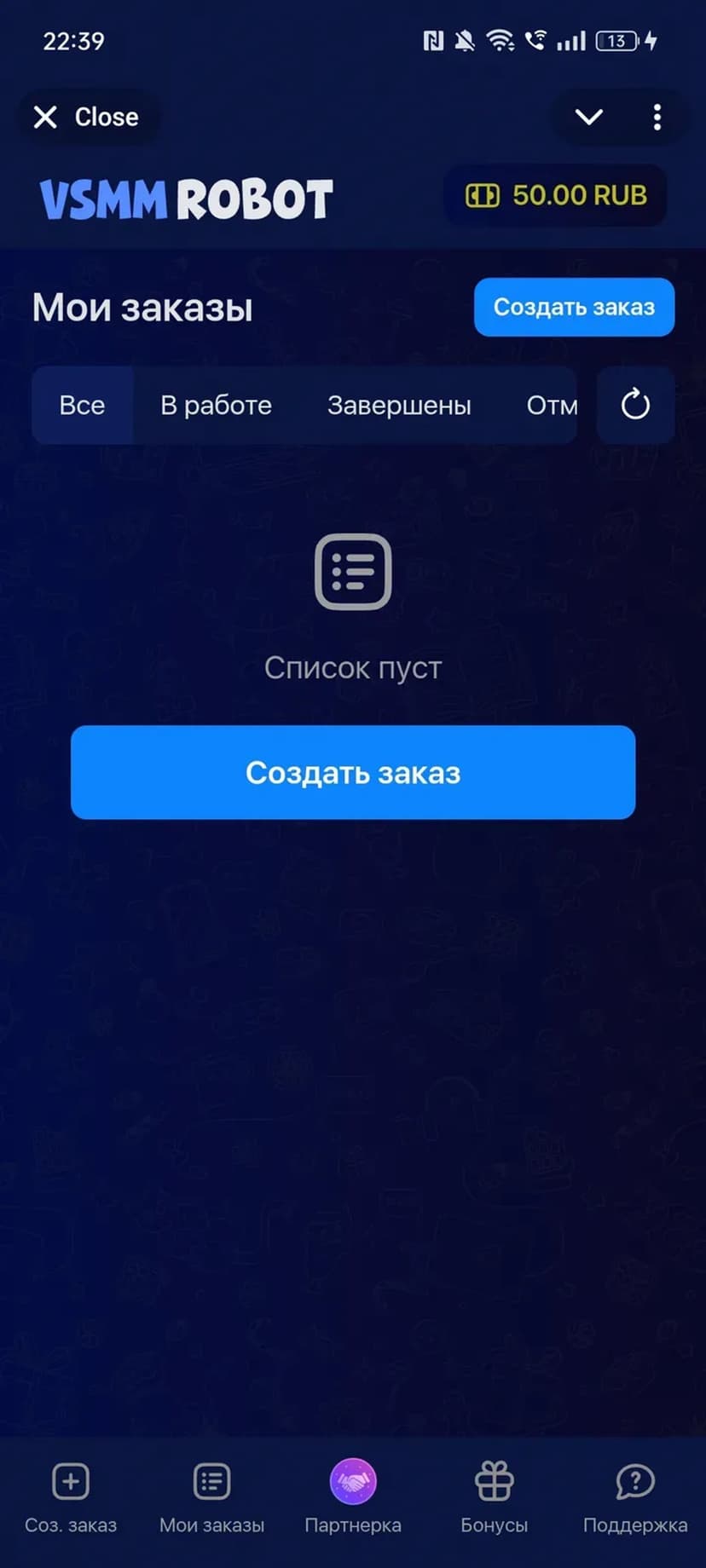The width and height of the screenshot is (706, 1568).
Task: Open the Поддержка tab
Action: coord(634,1499)
